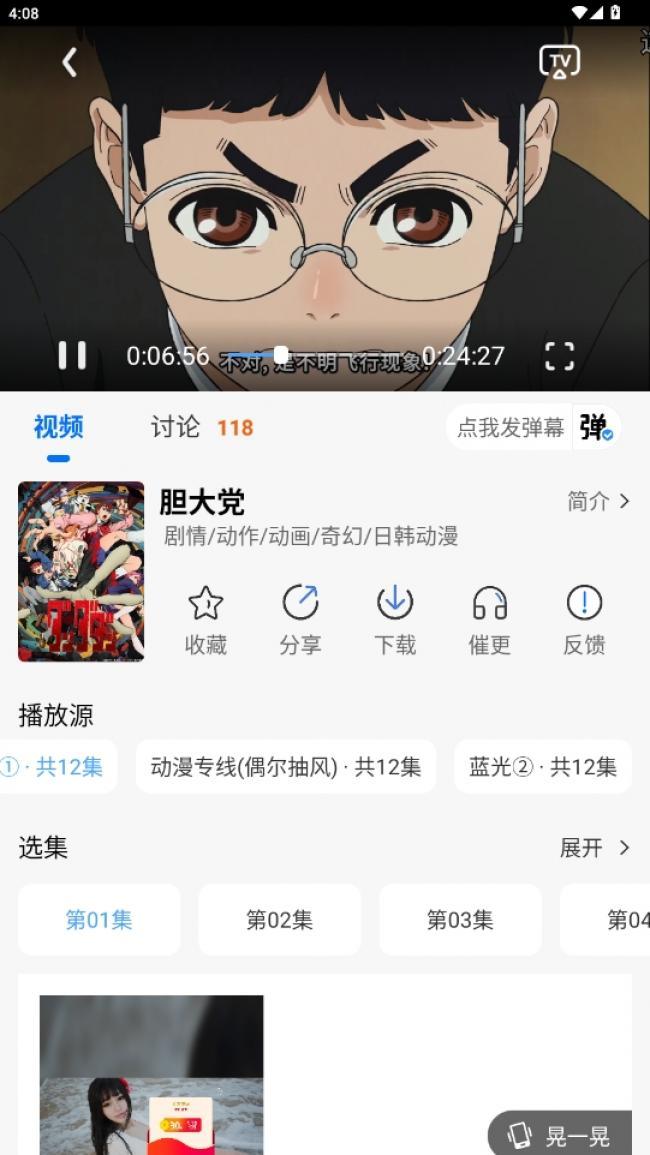
Task: Send feedback via 反馈
Action: (584, 620)
